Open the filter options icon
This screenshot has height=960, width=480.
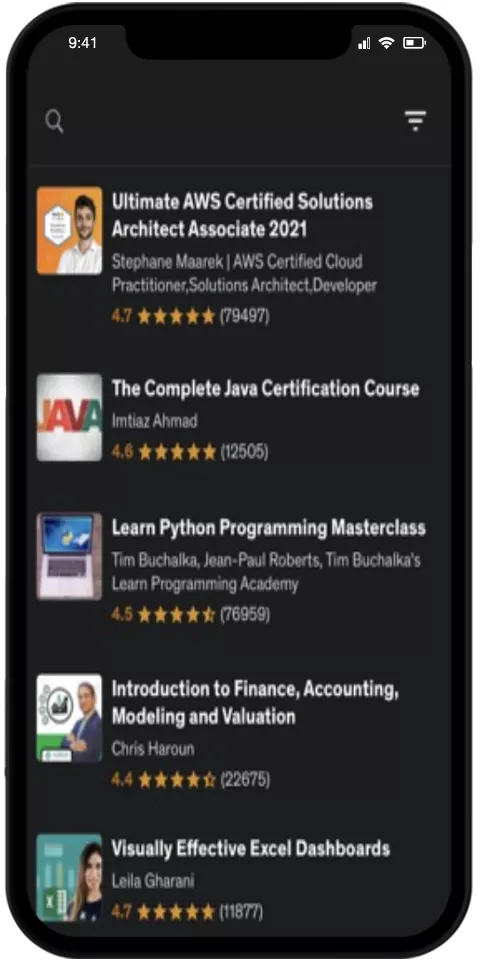coord(415,121)
